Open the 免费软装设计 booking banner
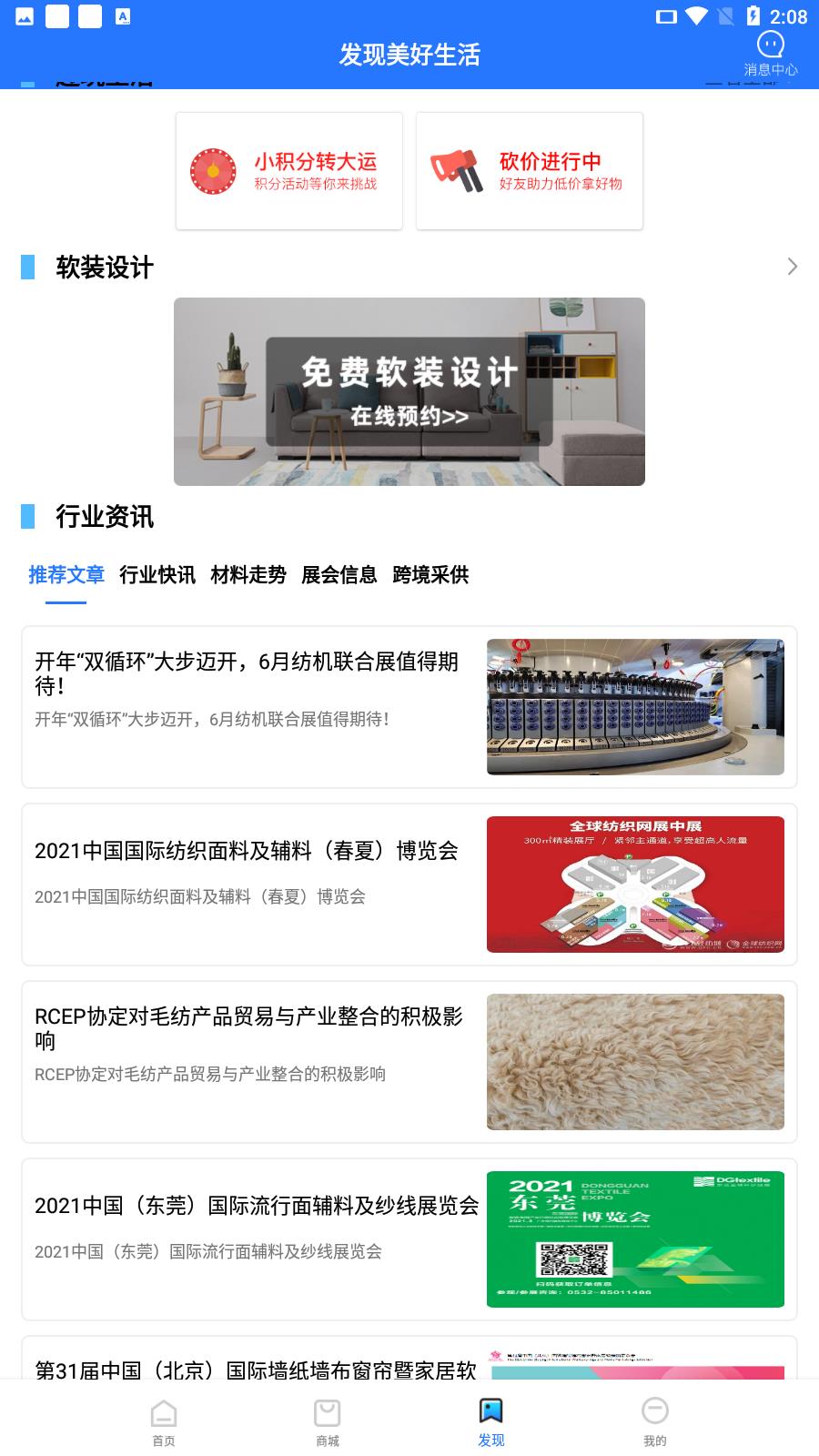 pyautogui.click(x=409, y=391)
